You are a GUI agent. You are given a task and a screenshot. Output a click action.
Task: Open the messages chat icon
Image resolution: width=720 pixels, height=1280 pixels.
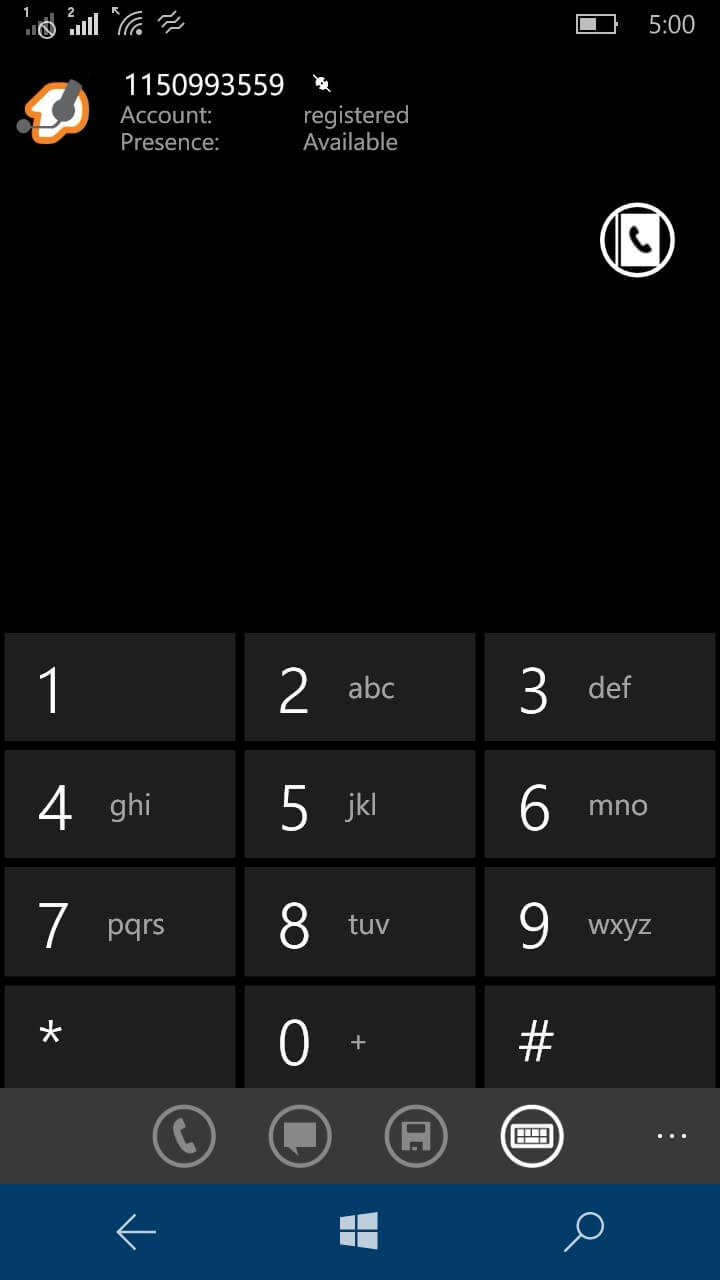pos(300,1136)
